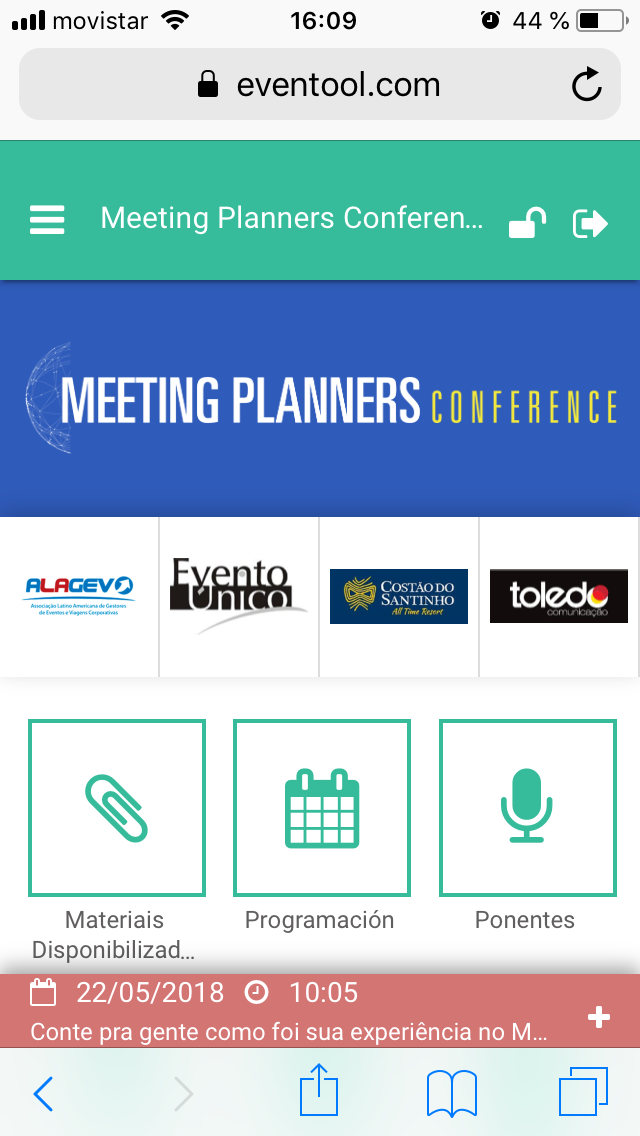Reload the page in Safari

(x=586, y=85)
